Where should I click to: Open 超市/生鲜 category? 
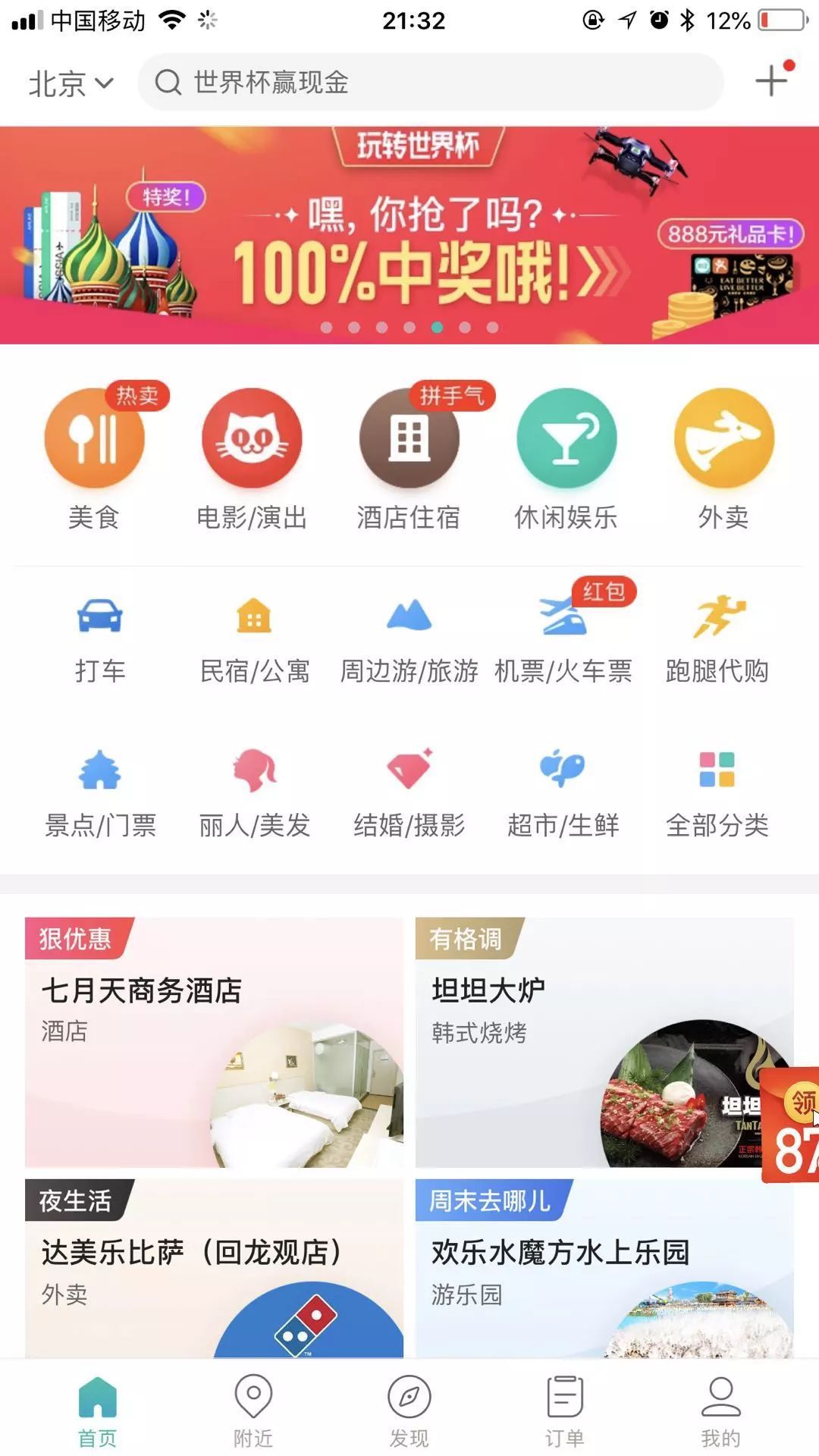(563, 792)
